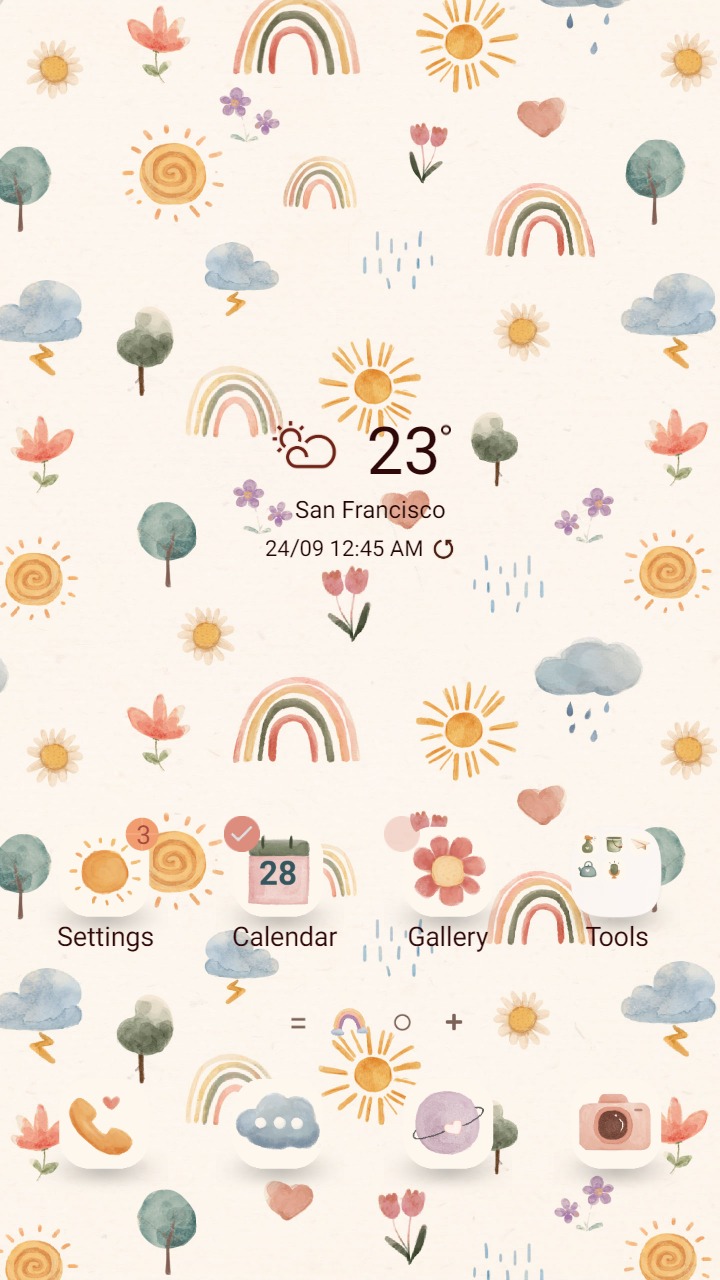Open the Settings app
The width and height of the screenshot is (720, 1280).
click(x=105, y=870)
